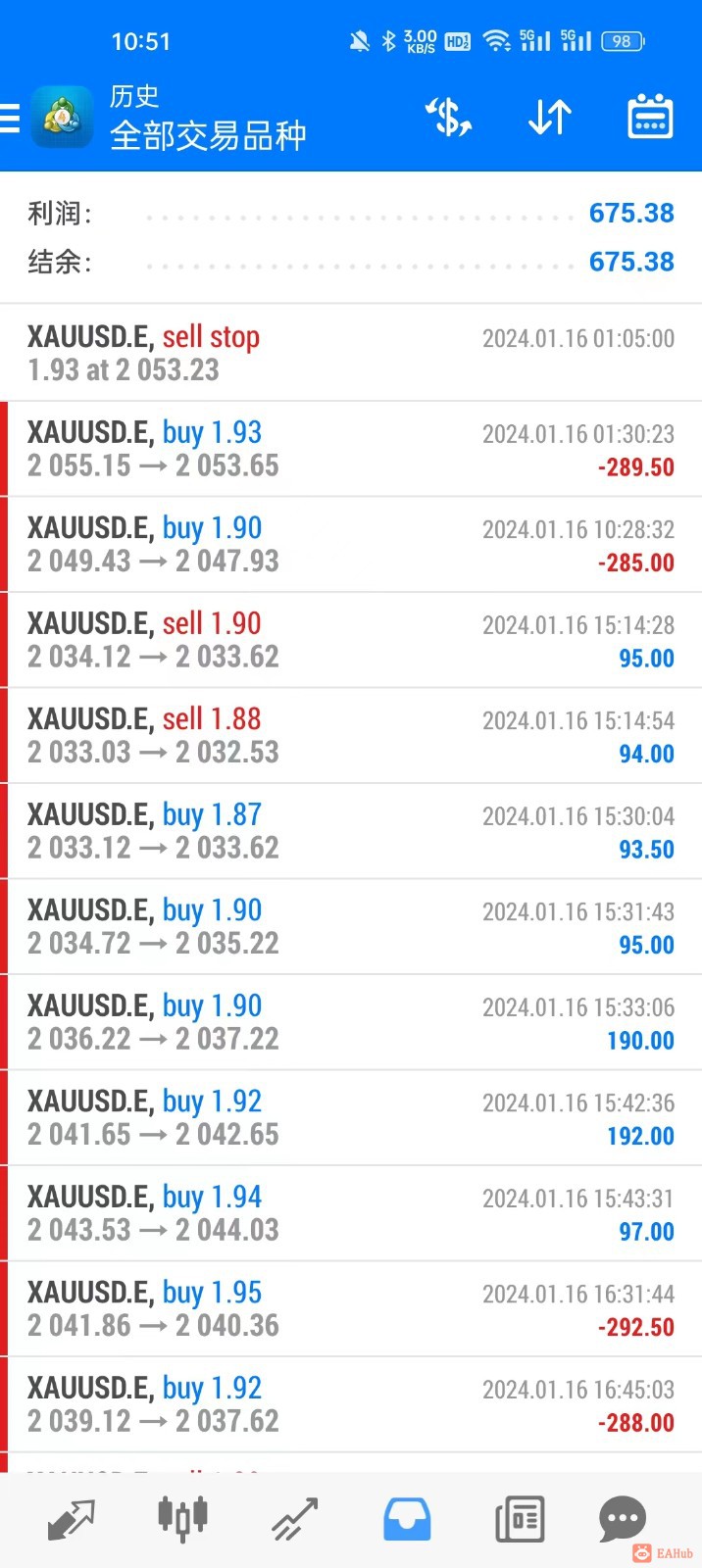The width and height of the screenshot is (702, 1568).
Task: Tap the sort arrows icon
Action: [549, 118]
